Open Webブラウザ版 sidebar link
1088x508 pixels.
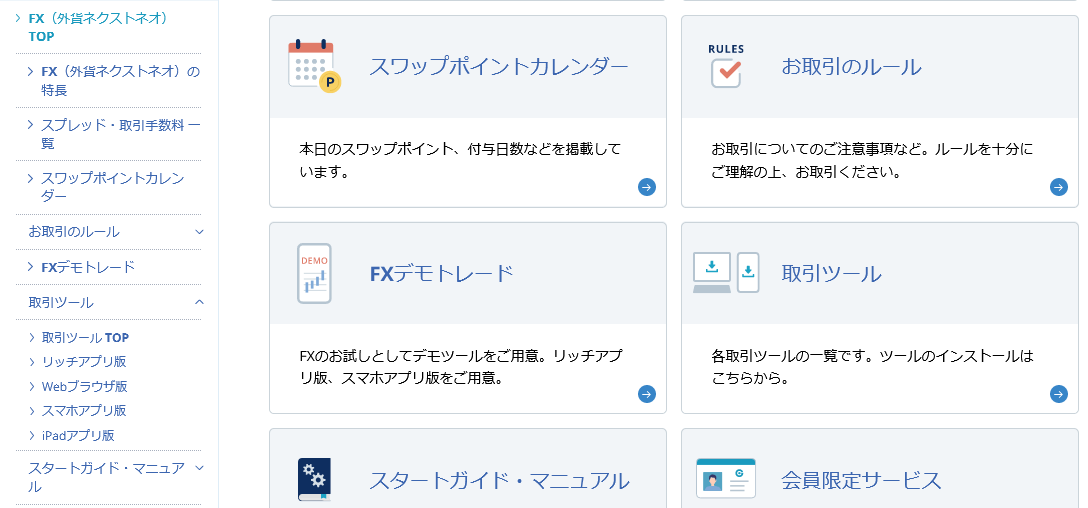84,386
